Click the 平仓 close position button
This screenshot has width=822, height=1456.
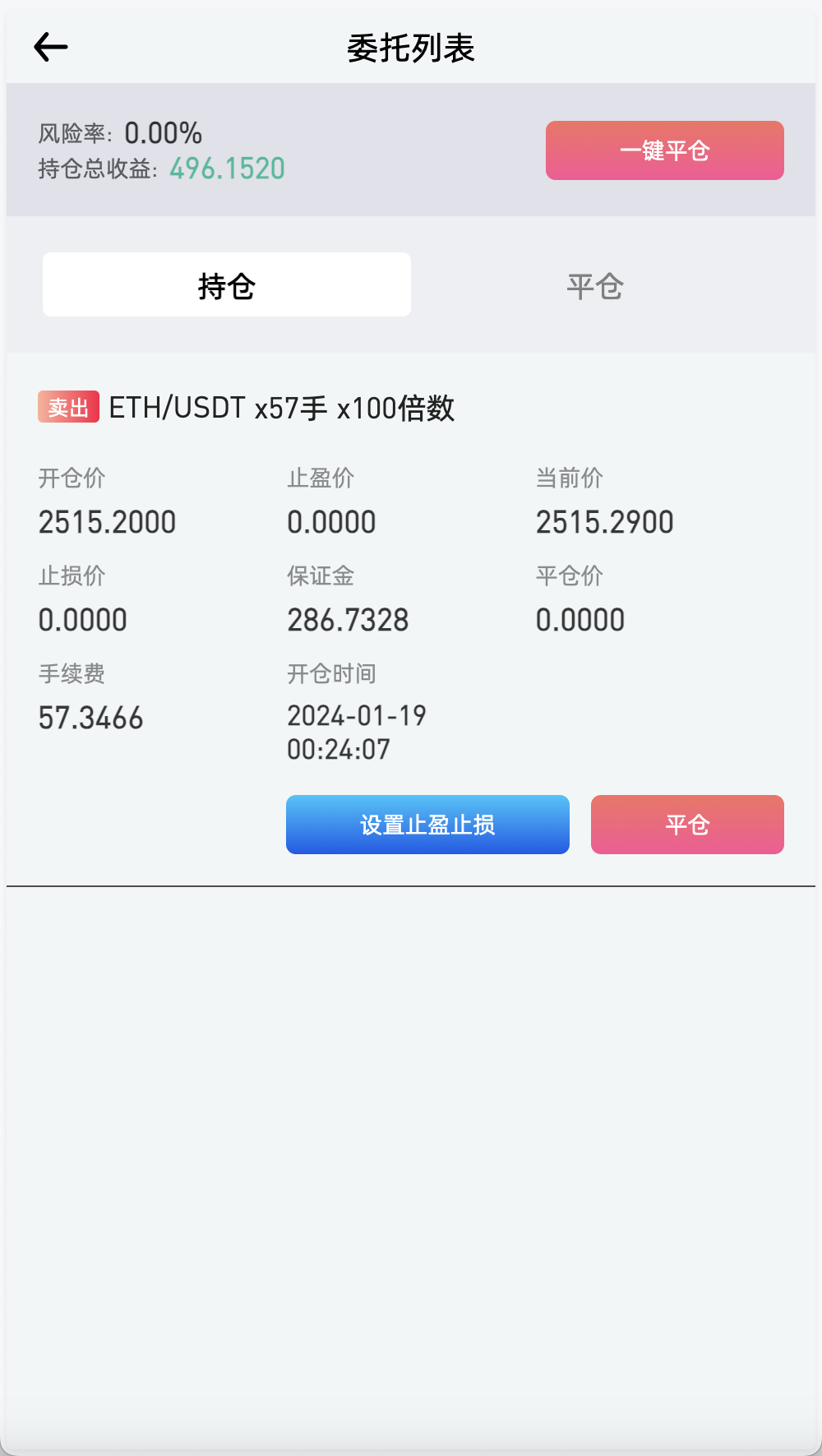coord(687,824)
